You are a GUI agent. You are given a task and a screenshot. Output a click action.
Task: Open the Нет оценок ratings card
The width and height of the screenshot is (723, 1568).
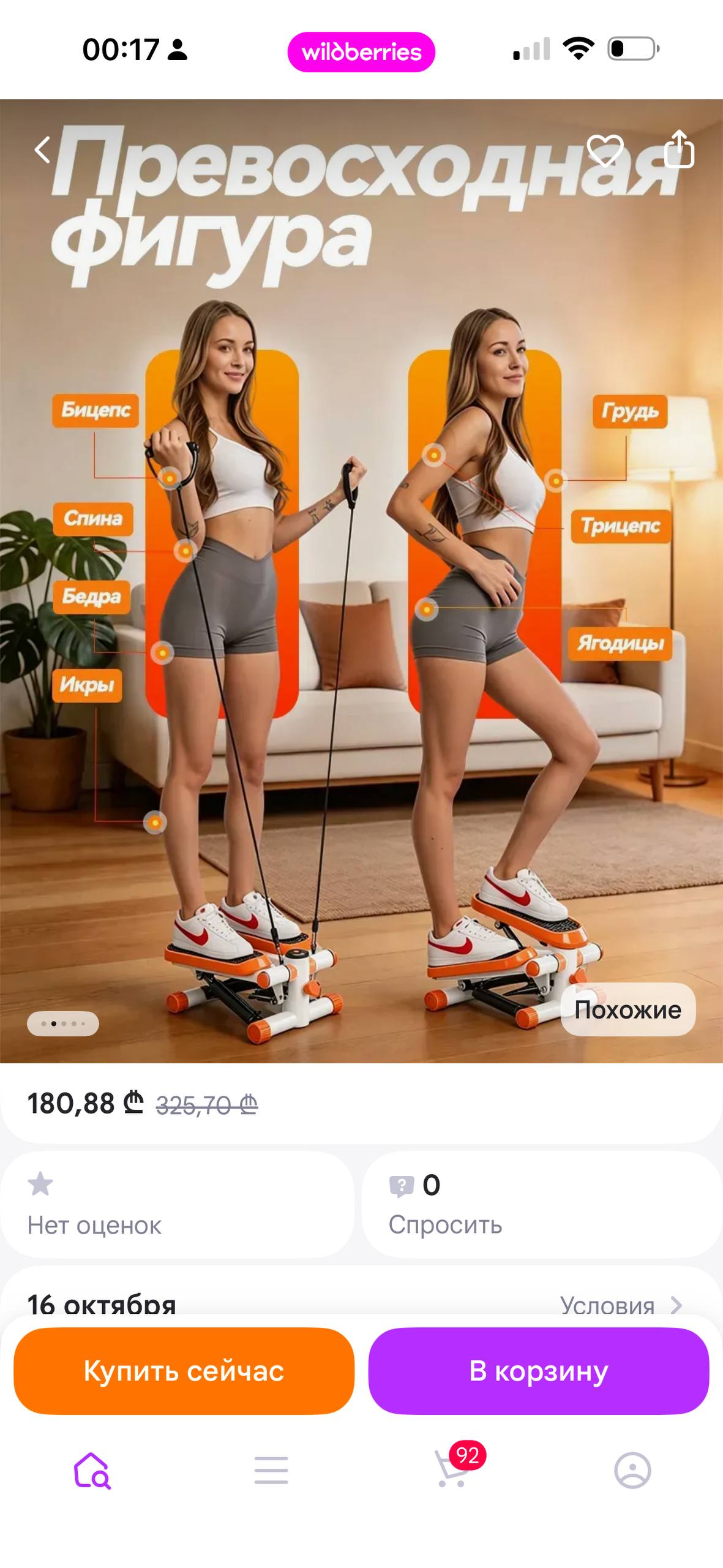coord(178,1205)
